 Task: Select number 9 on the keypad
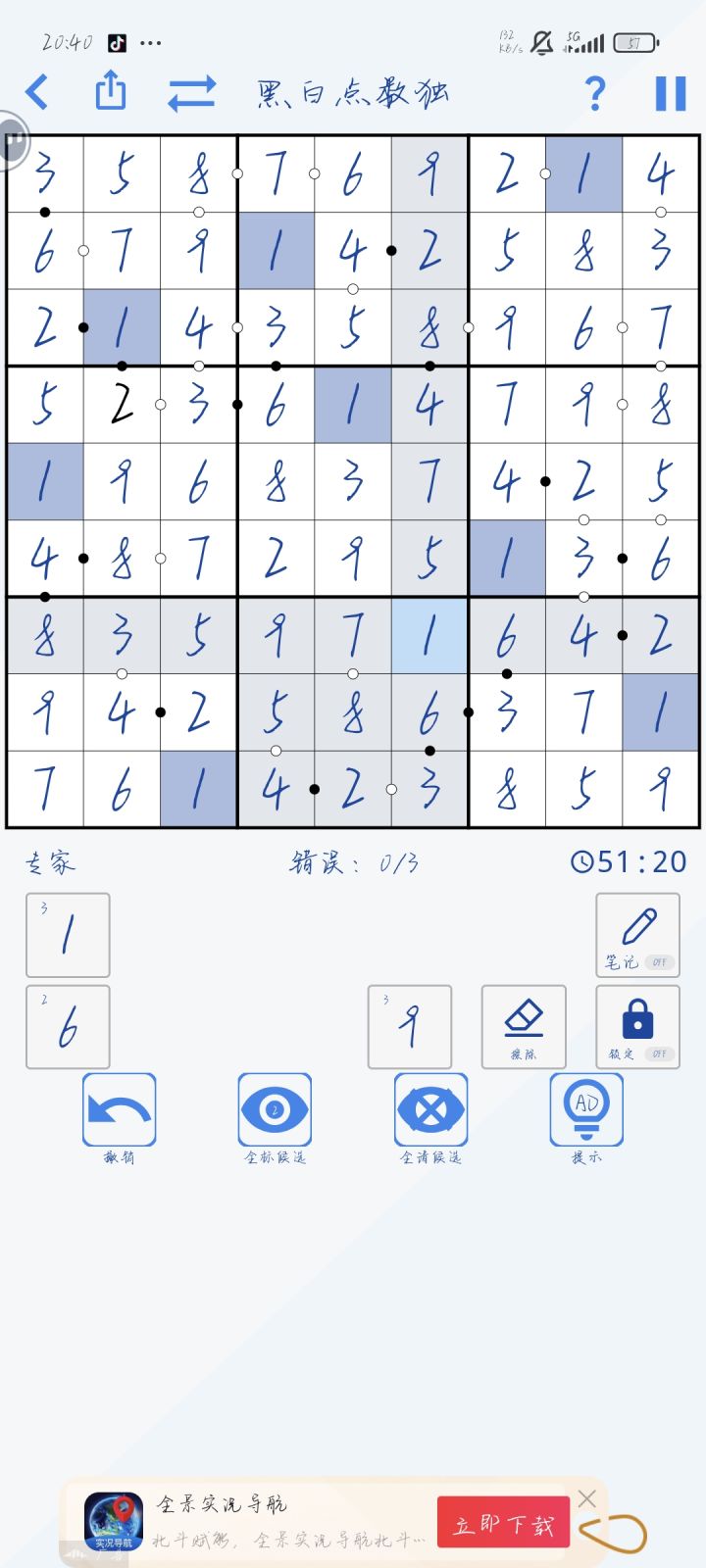coord(410,1027)
